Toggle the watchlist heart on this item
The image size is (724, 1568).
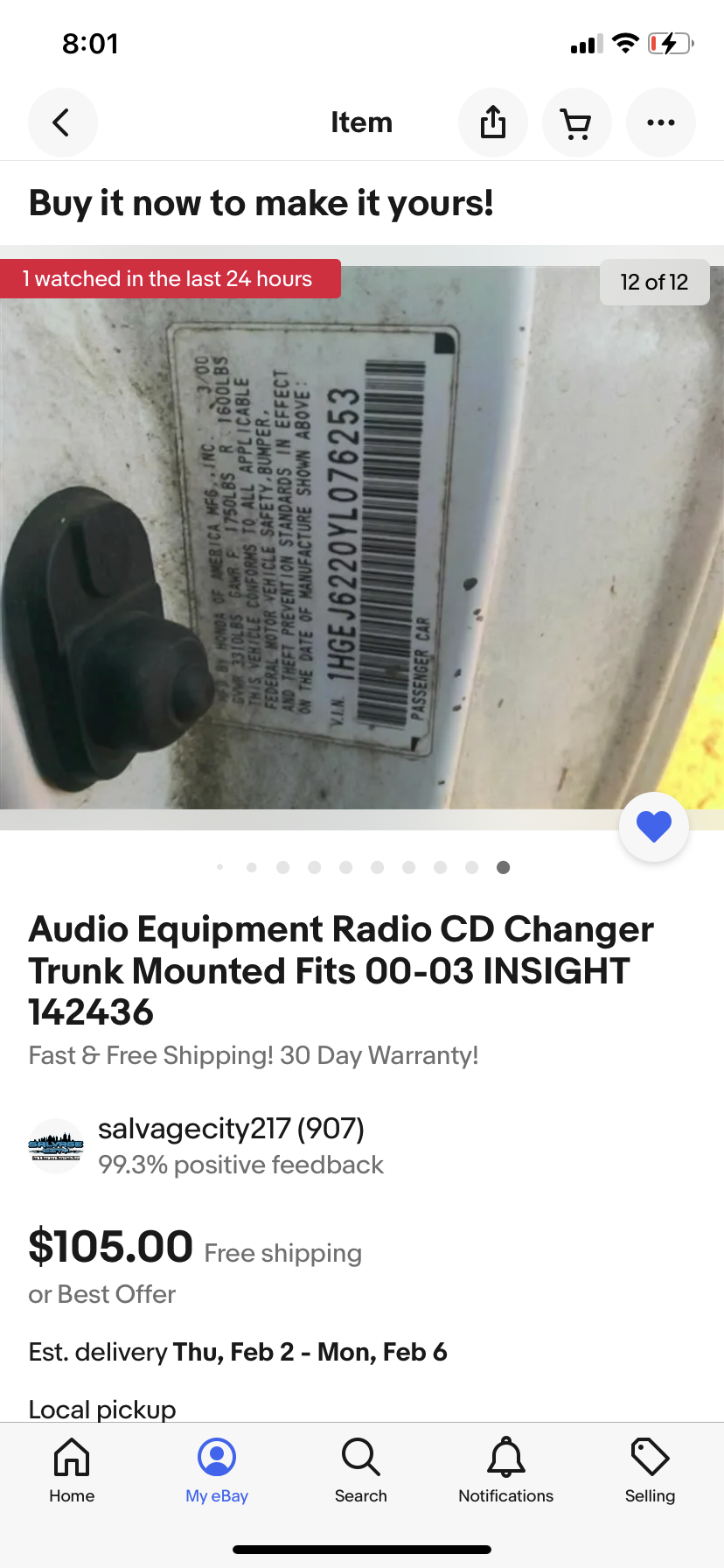653,827
